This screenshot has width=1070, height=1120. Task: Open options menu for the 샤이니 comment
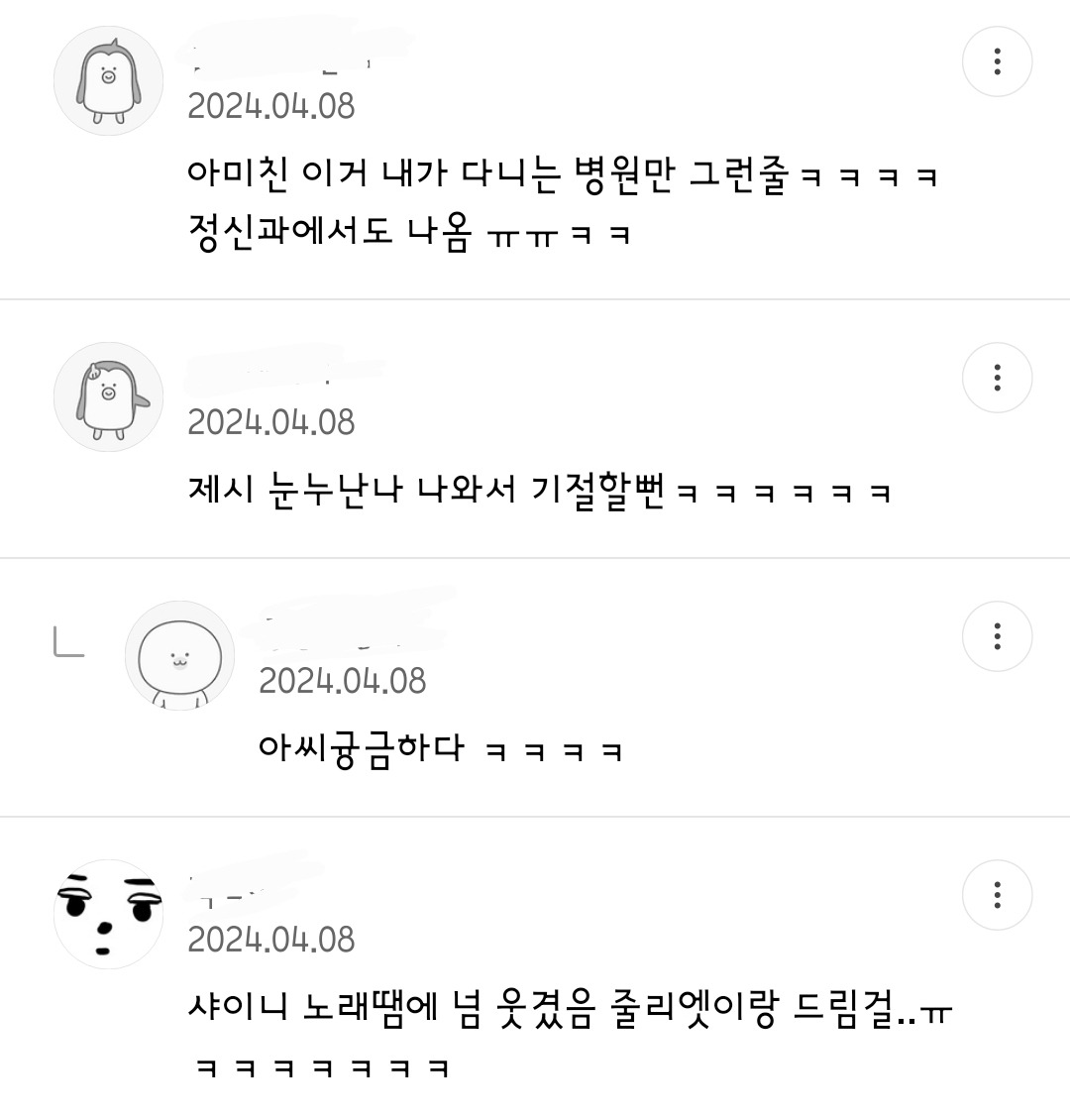tap(998, 894)
